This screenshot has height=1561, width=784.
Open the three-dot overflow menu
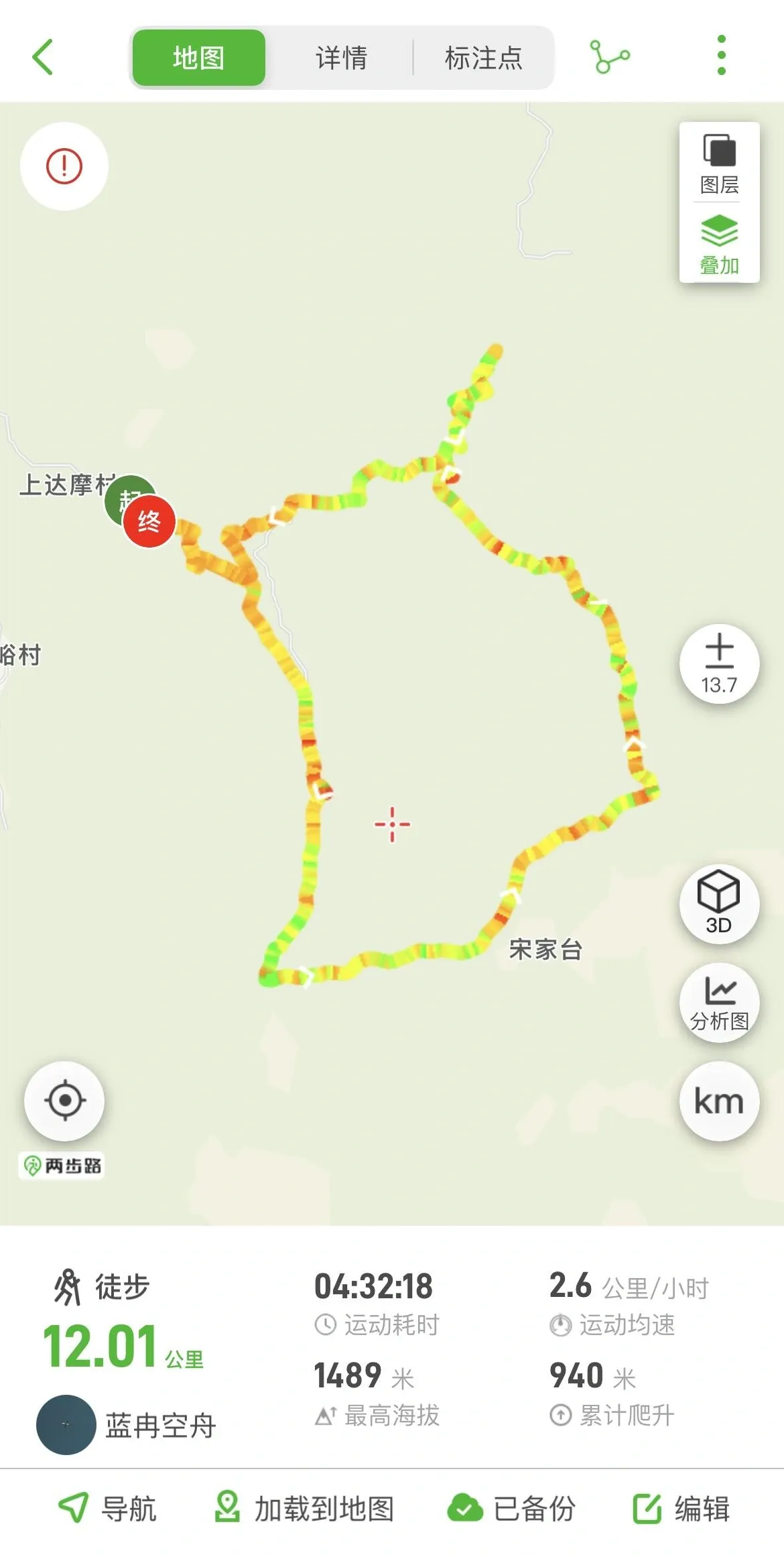(721, 56)
